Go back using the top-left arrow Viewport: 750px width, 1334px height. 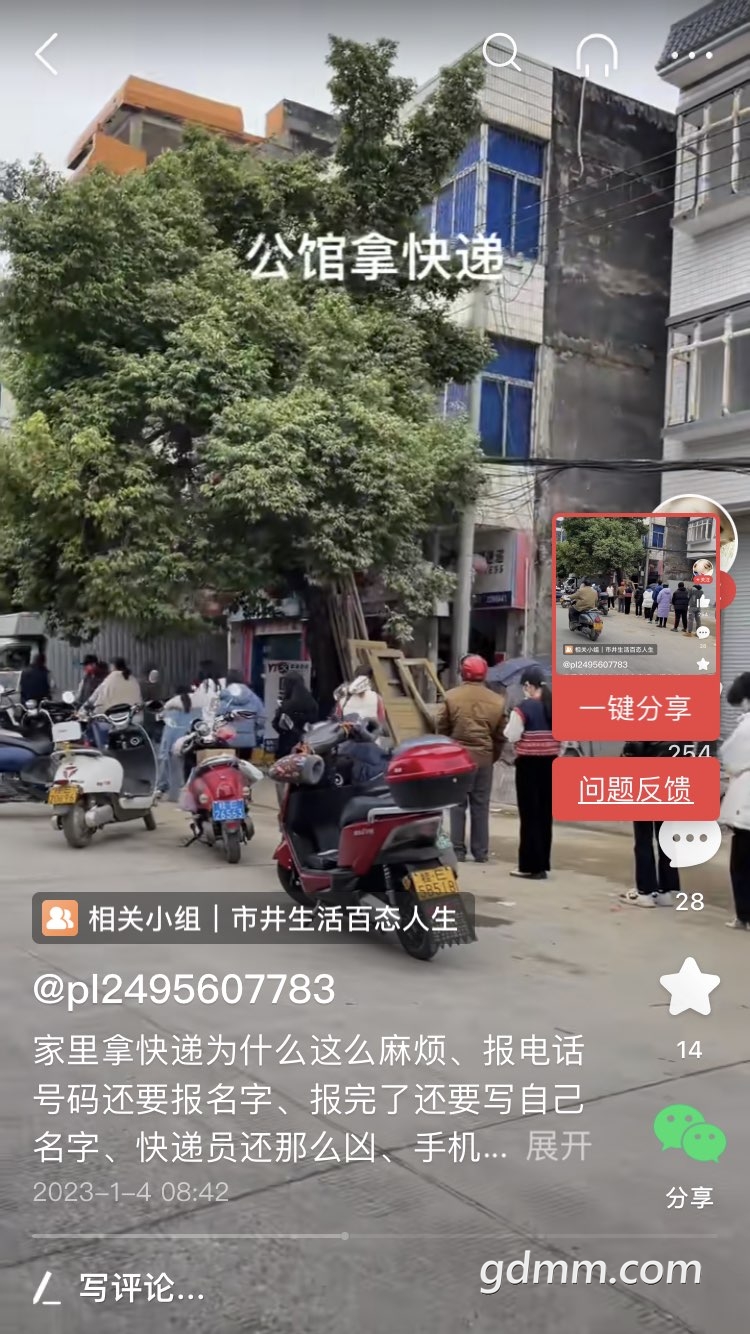tap(47, 54)
